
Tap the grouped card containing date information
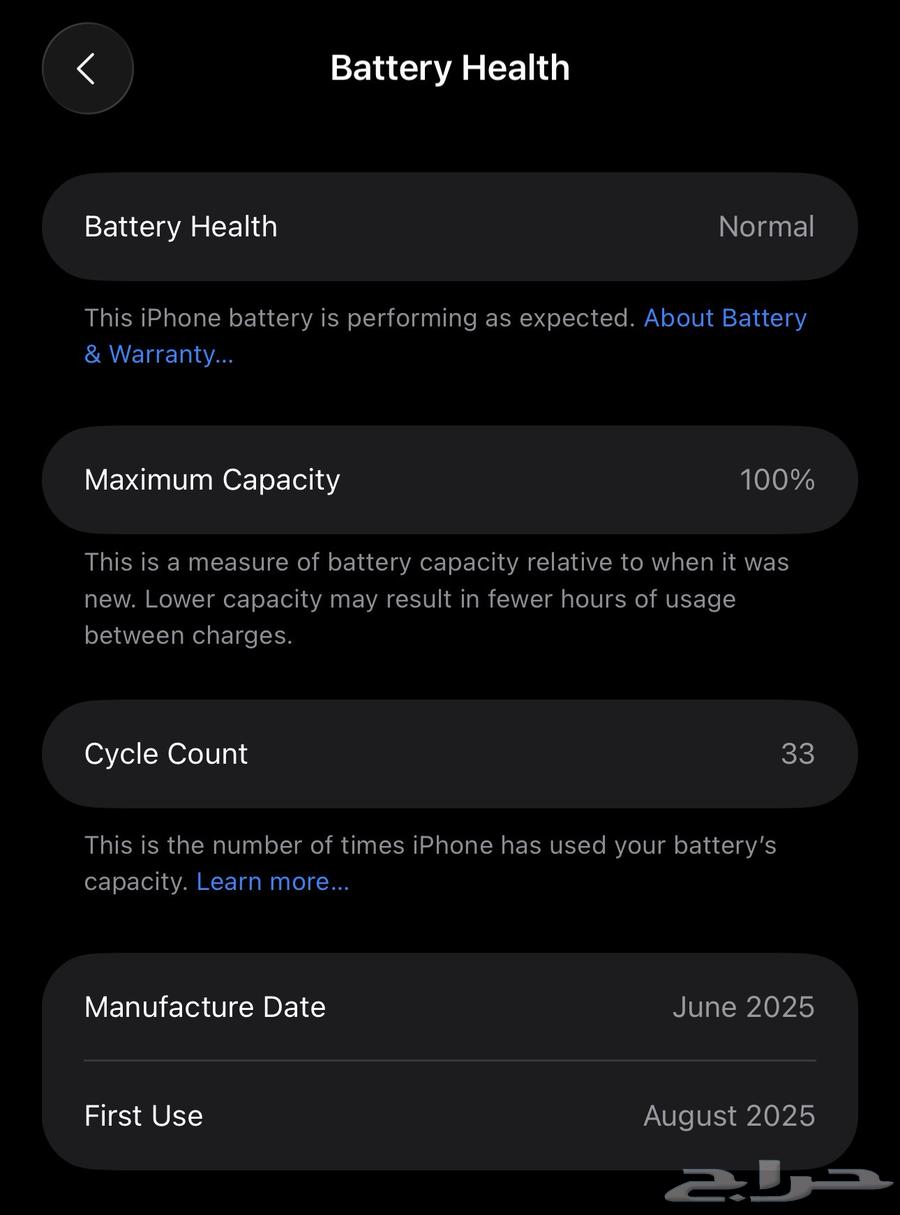click(x=450, y=1061)
